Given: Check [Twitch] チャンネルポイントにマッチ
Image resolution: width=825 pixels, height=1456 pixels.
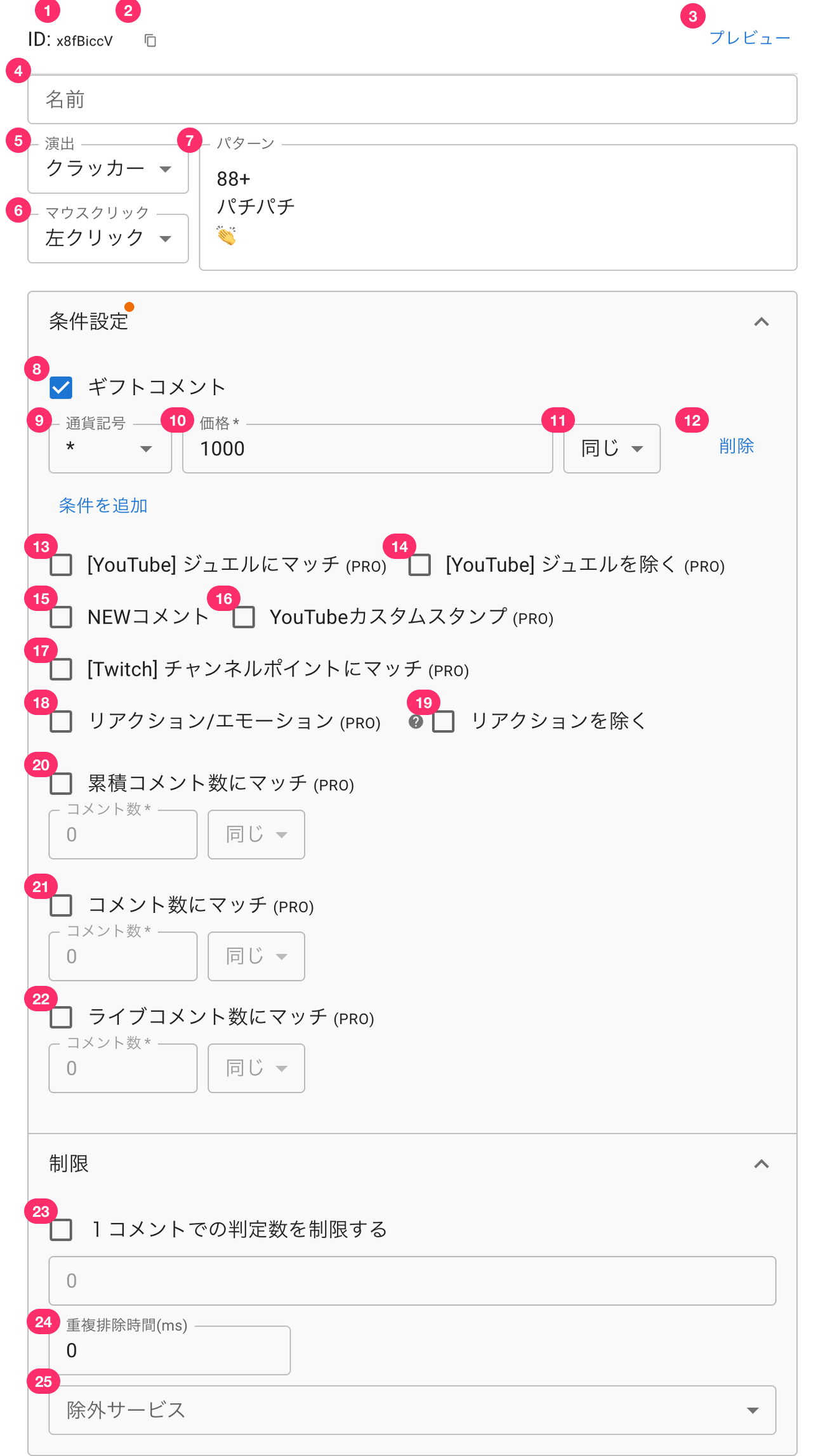Looking at the screenshot, I should tap(62, 669).
